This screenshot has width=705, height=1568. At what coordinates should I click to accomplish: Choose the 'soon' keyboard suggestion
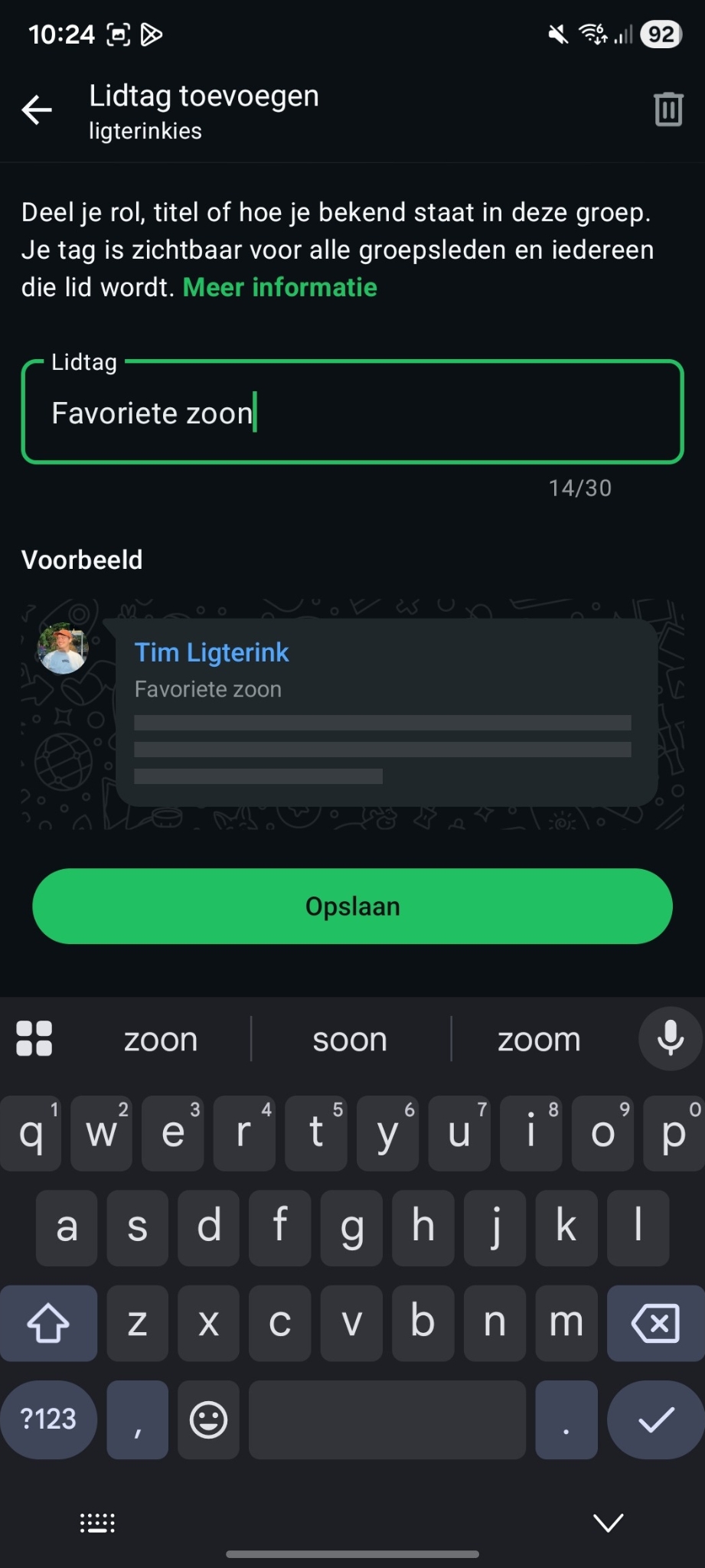(350, 1040)
